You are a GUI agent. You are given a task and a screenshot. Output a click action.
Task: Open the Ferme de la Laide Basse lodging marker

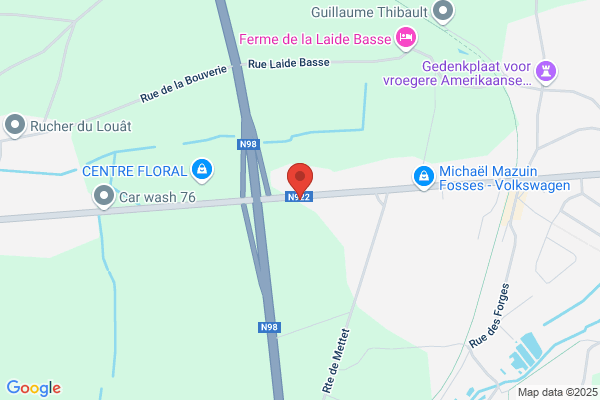point(406,38)
